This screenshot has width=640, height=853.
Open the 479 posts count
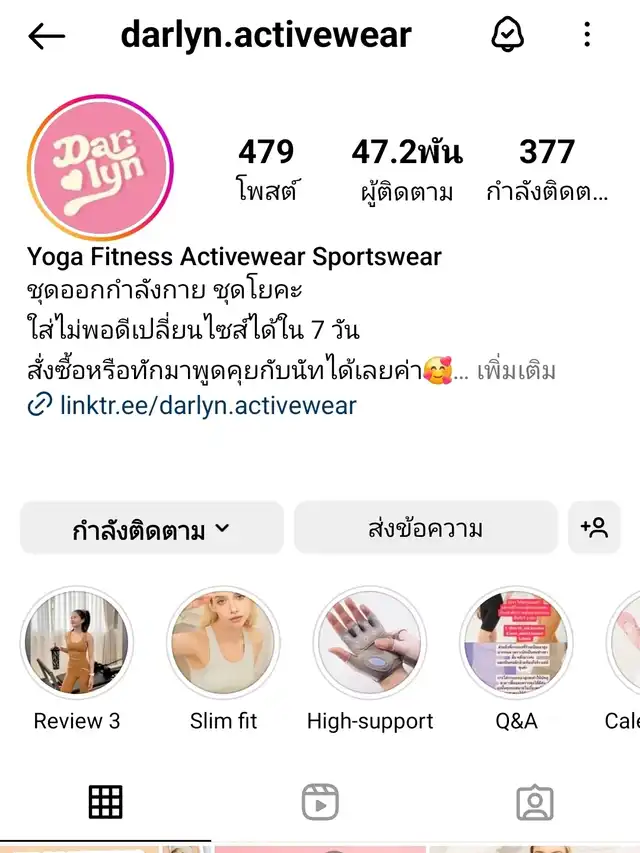(266, 169)
